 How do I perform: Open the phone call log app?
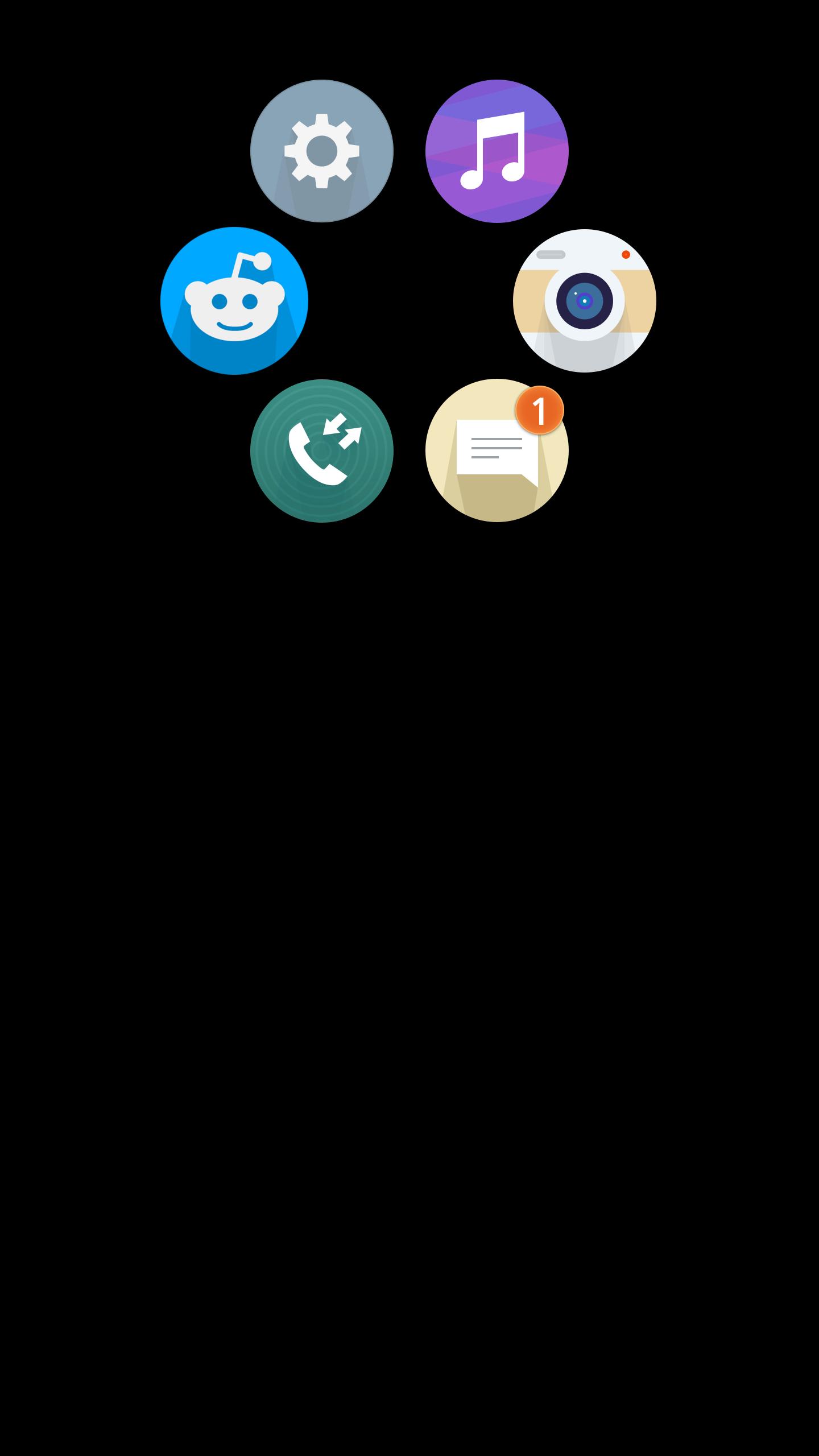point(321,450)
